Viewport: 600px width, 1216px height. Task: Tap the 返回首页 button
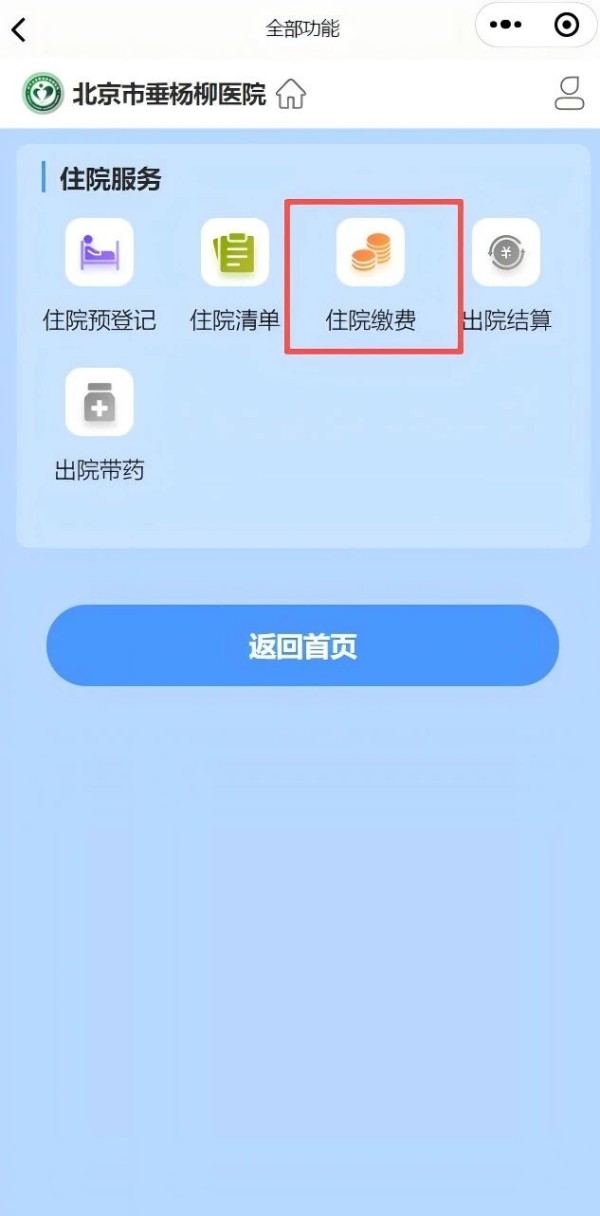coord(302,646)
